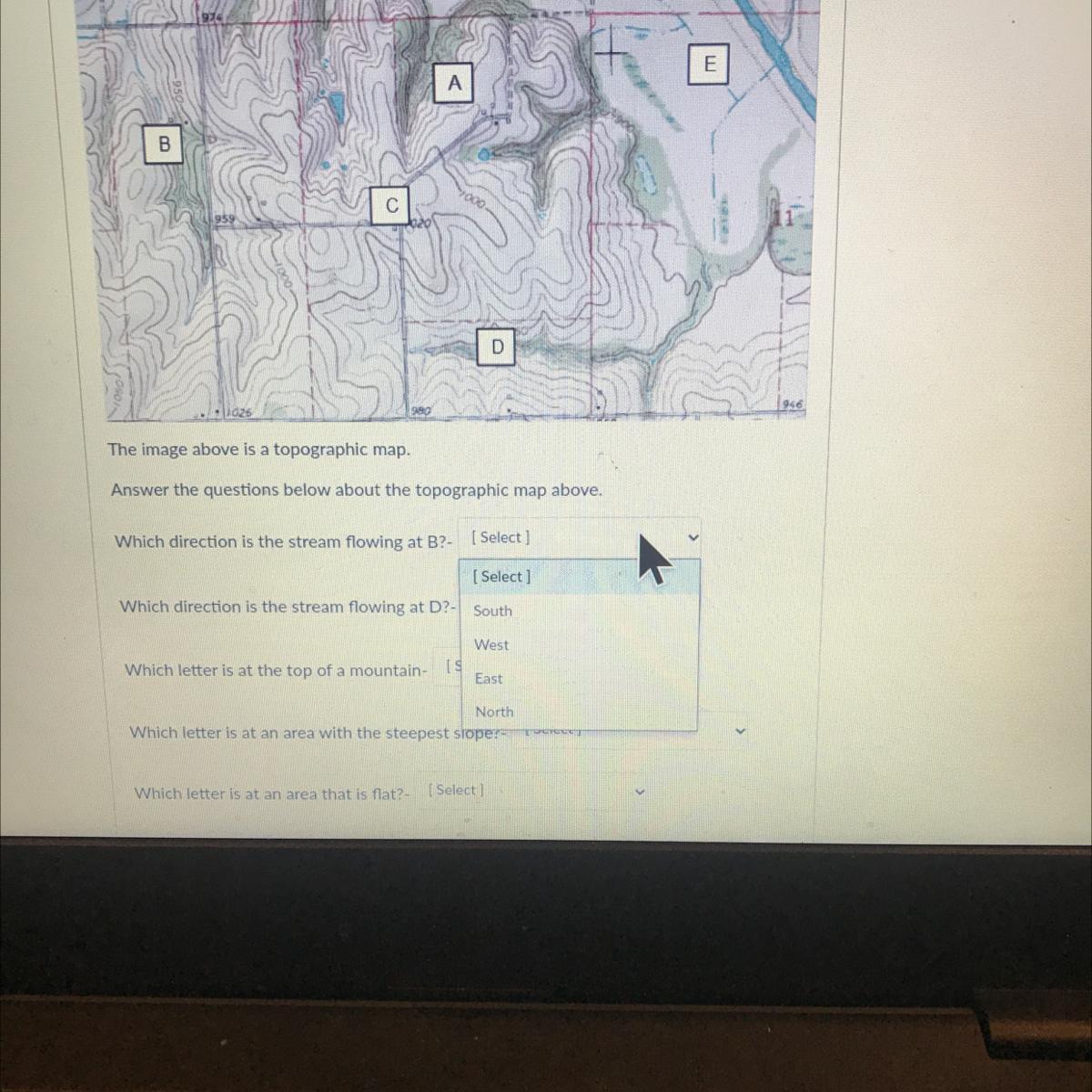Pick the [Select] placeholder option in the list

click(x=580, y=577)
